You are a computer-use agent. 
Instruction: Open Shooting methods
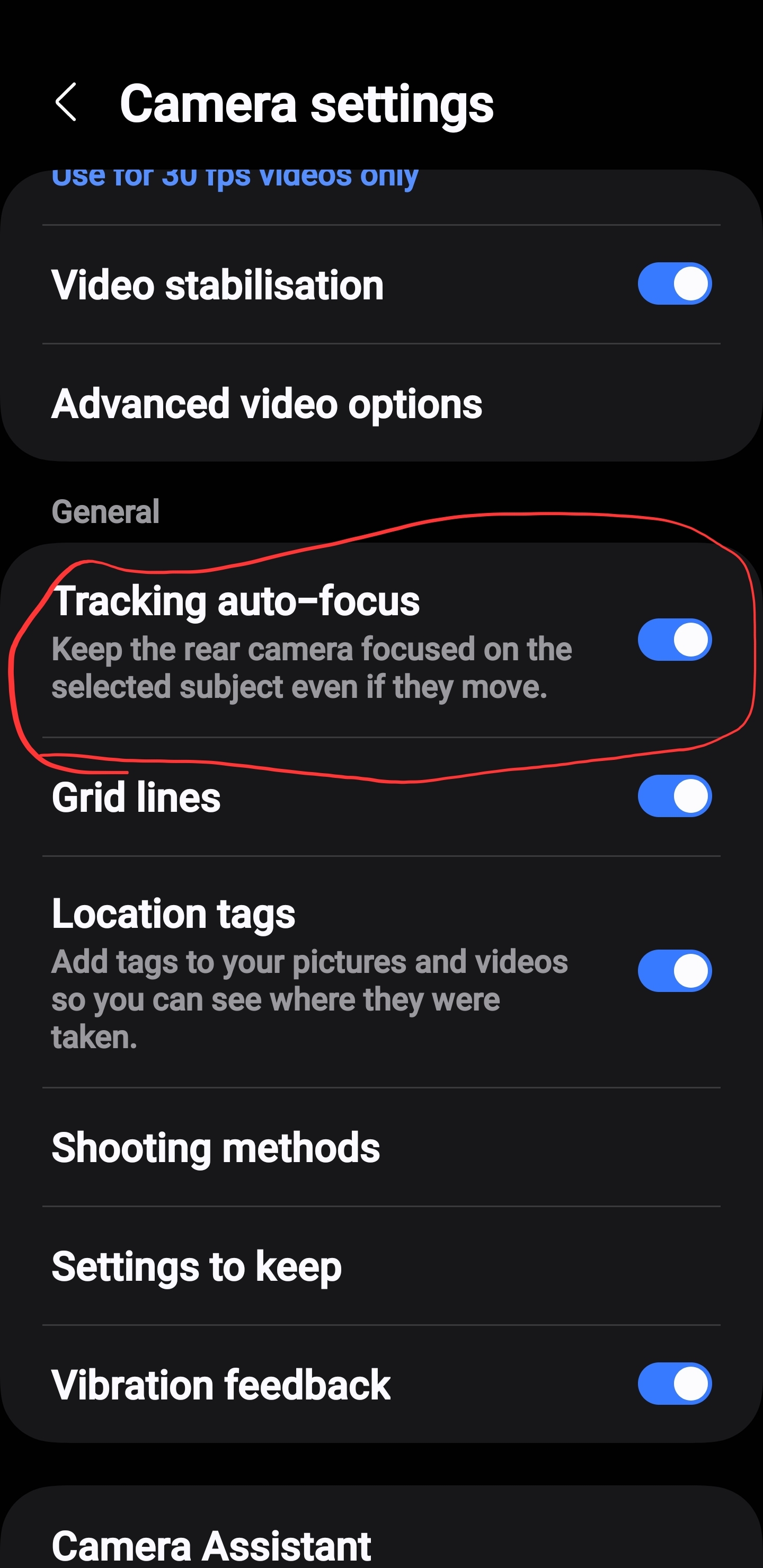pyautogui.click(x=216, y=1148)
